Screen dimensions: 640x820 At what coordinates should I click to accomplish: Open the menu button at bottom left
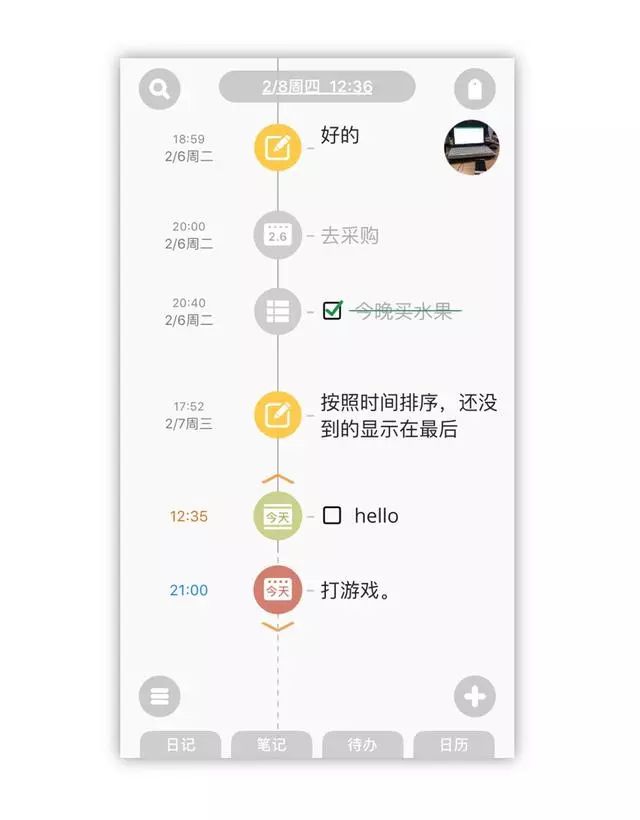(x=159, y=696)
